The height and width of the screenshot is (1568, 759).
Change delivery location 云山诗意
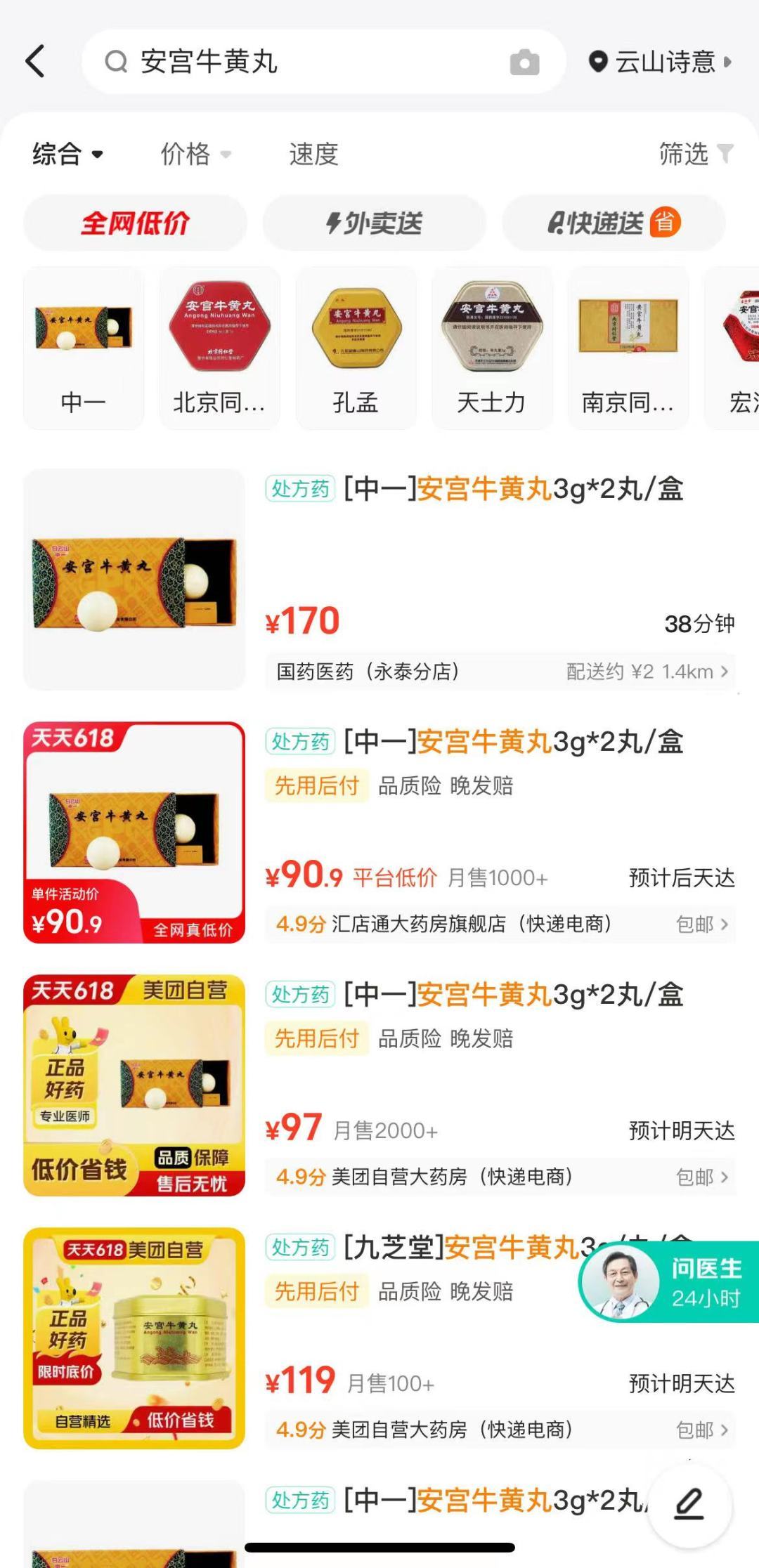(659, 62)
